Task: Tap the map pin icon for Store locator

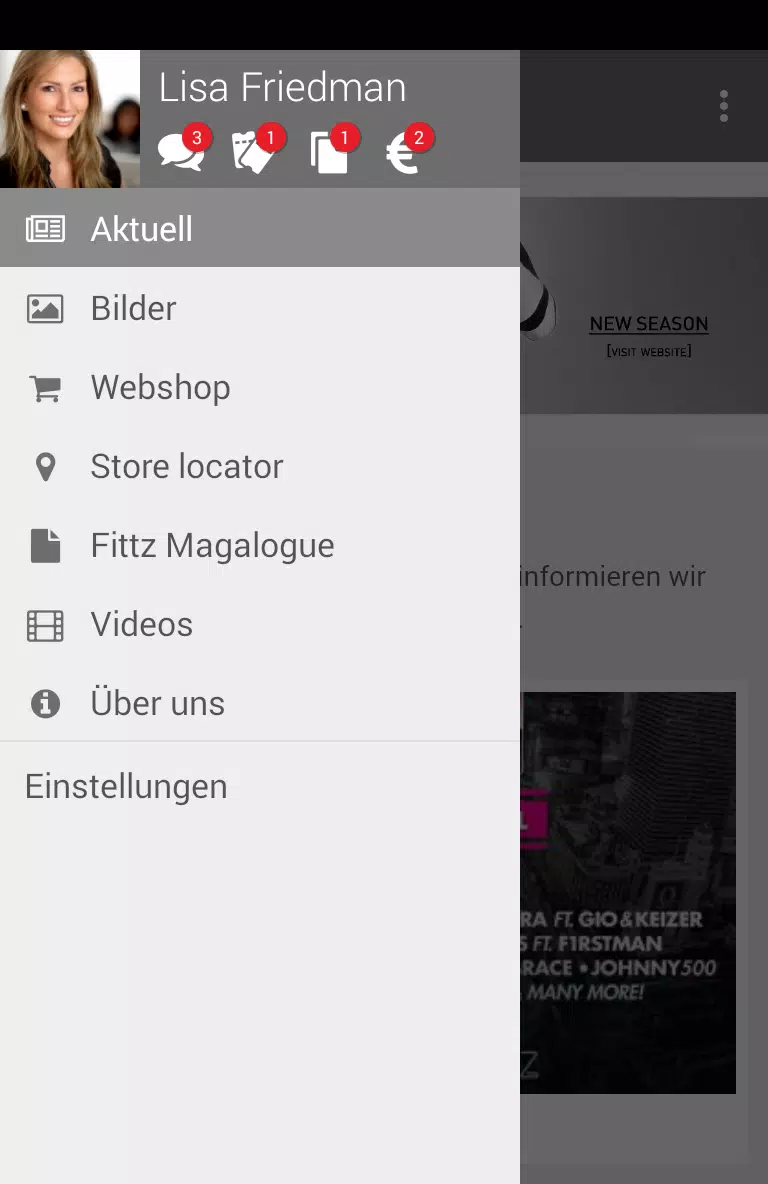Action: (x=44, y=466)
